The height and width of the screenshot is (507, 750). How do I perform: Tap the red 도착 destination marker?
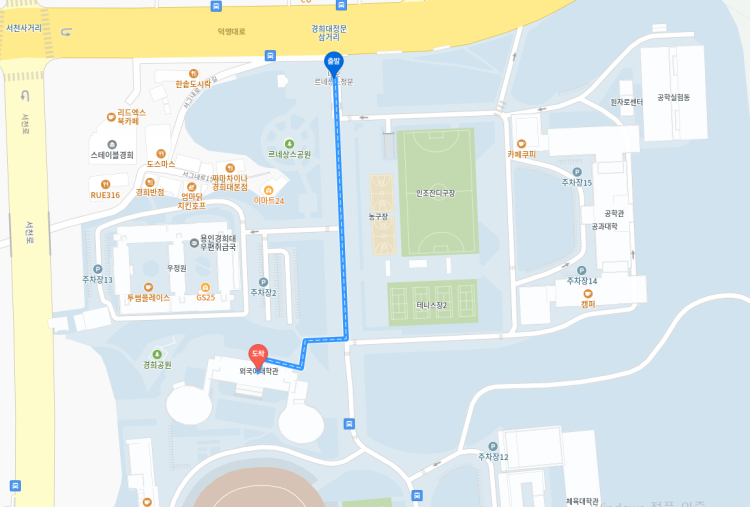(258, 353)
